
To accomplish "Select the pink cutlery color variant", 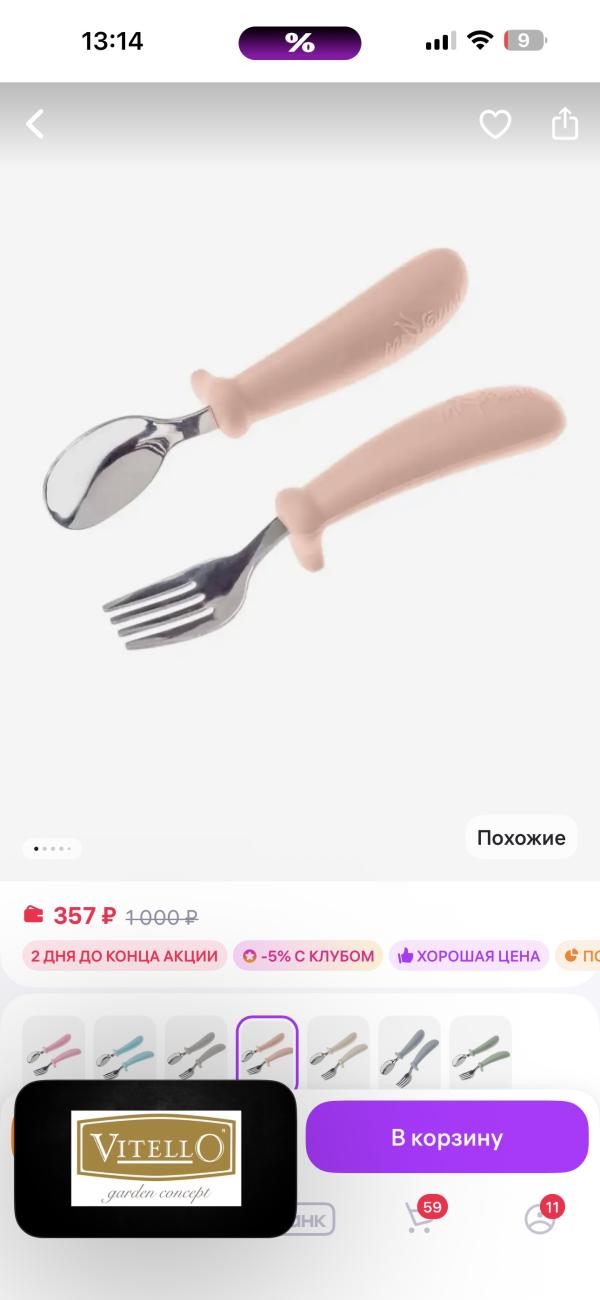I will (54, 1050).
